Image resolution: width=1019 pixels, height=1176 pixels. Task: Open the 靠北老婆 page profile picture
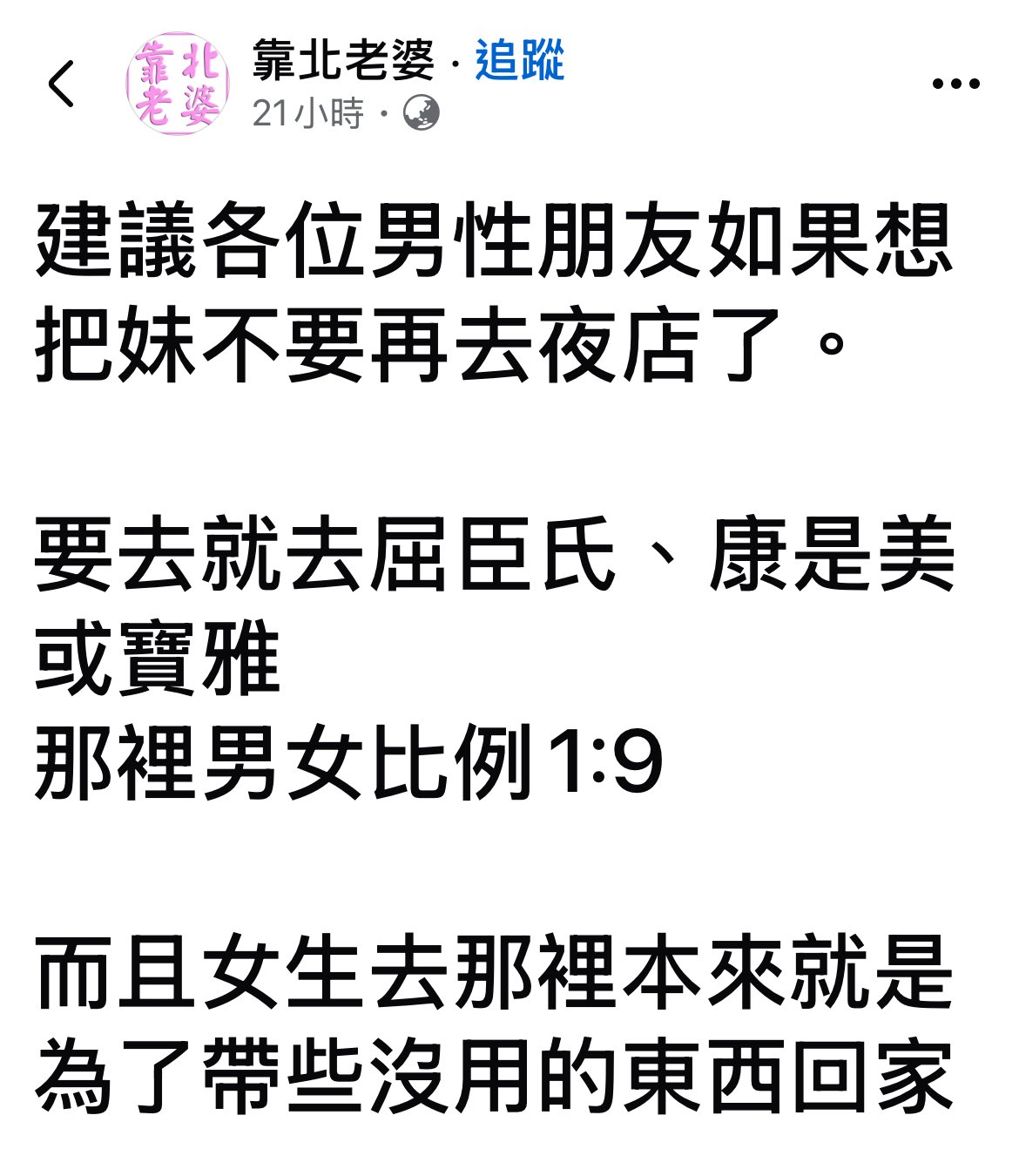(178, 84)
